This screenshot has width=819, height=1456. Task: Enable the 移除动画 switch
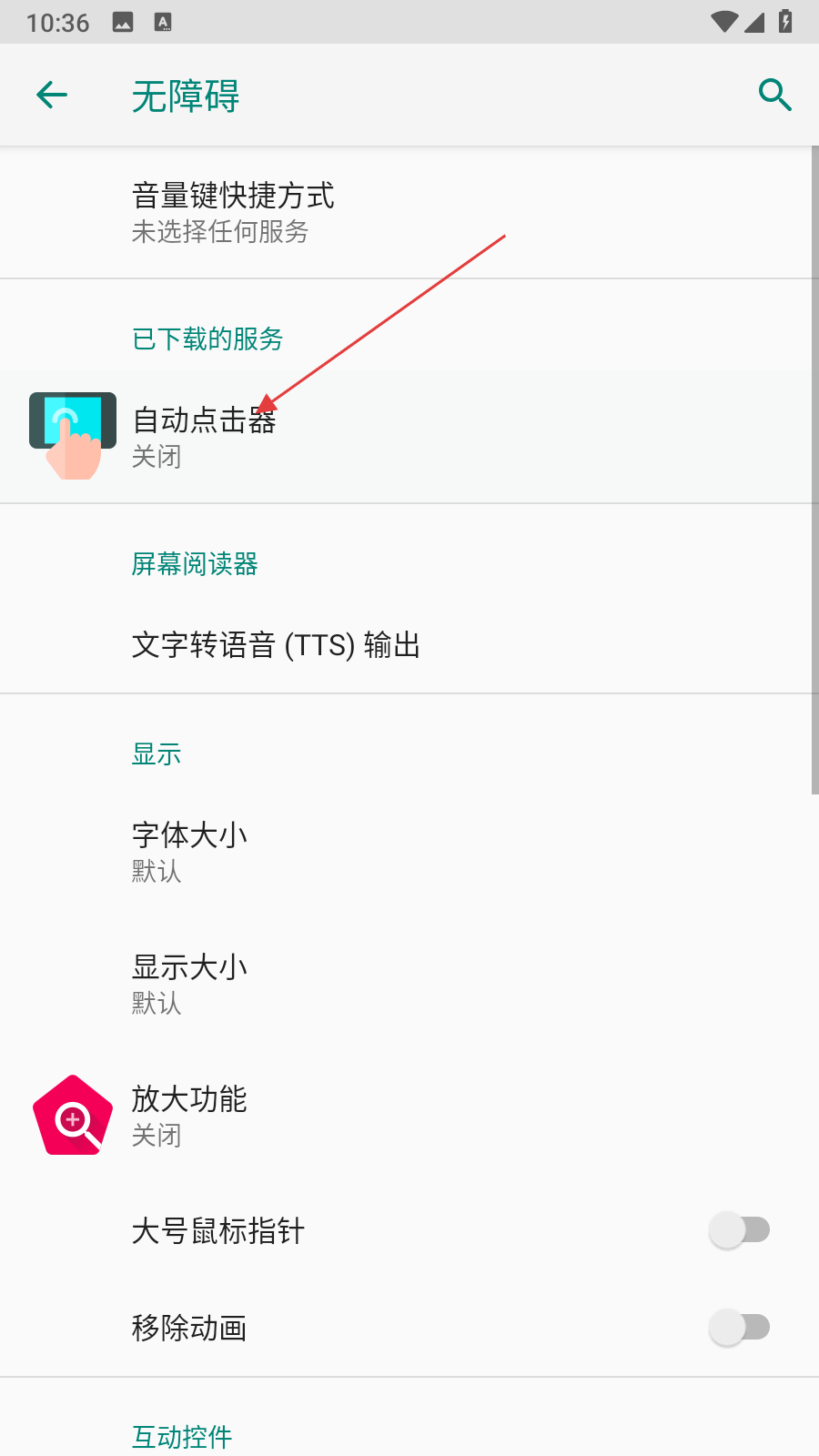(739, 1327)
